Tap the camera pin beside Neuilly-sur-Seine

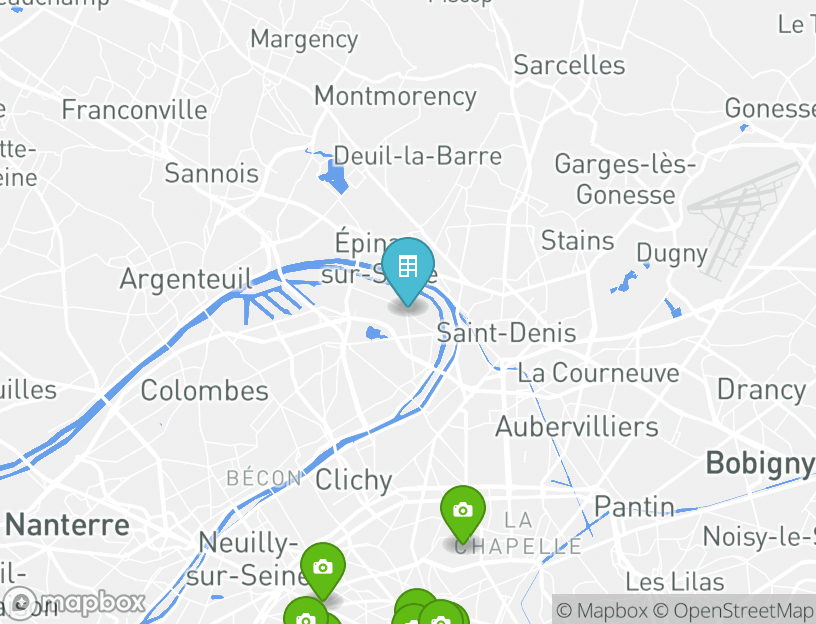point(322,568)
